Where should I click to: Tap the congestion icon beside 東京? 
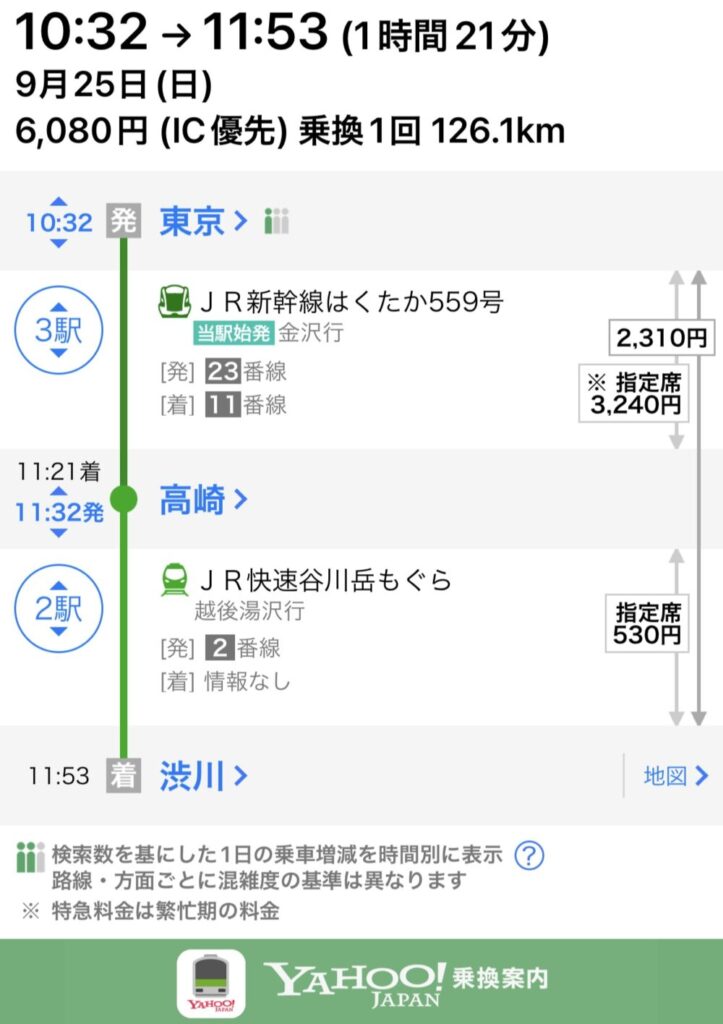pyautogui.click(x=277, y=222)
